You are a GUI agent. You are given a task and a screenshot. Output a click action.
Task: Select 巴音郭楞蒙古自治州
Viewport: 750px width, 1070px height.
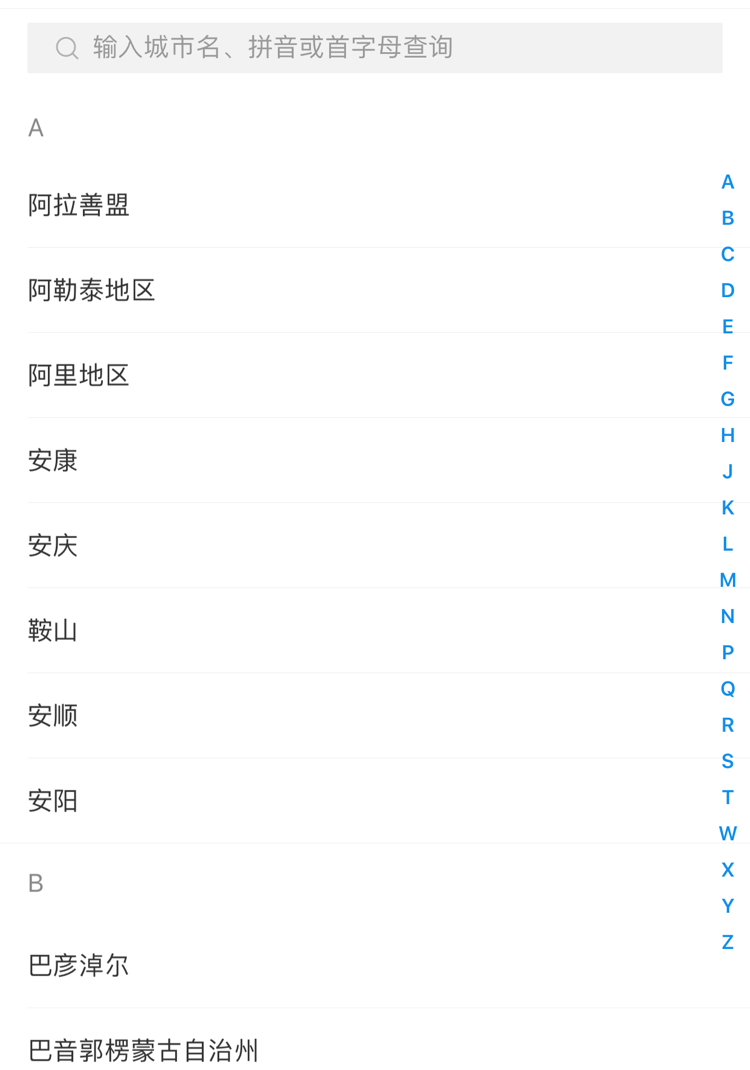point(143,1050)
